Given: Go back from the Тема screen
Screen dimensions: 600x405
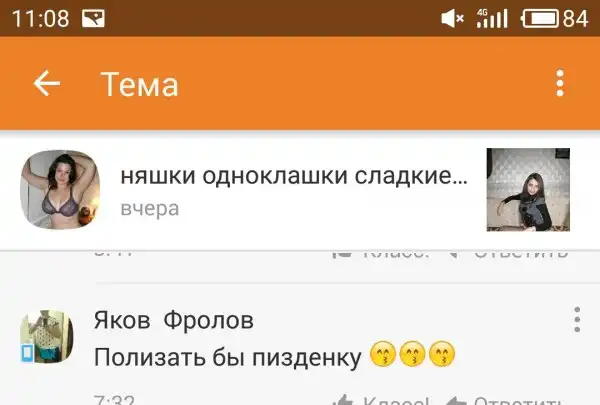Looking at the screenshot, I should click(x=47, y=84).
